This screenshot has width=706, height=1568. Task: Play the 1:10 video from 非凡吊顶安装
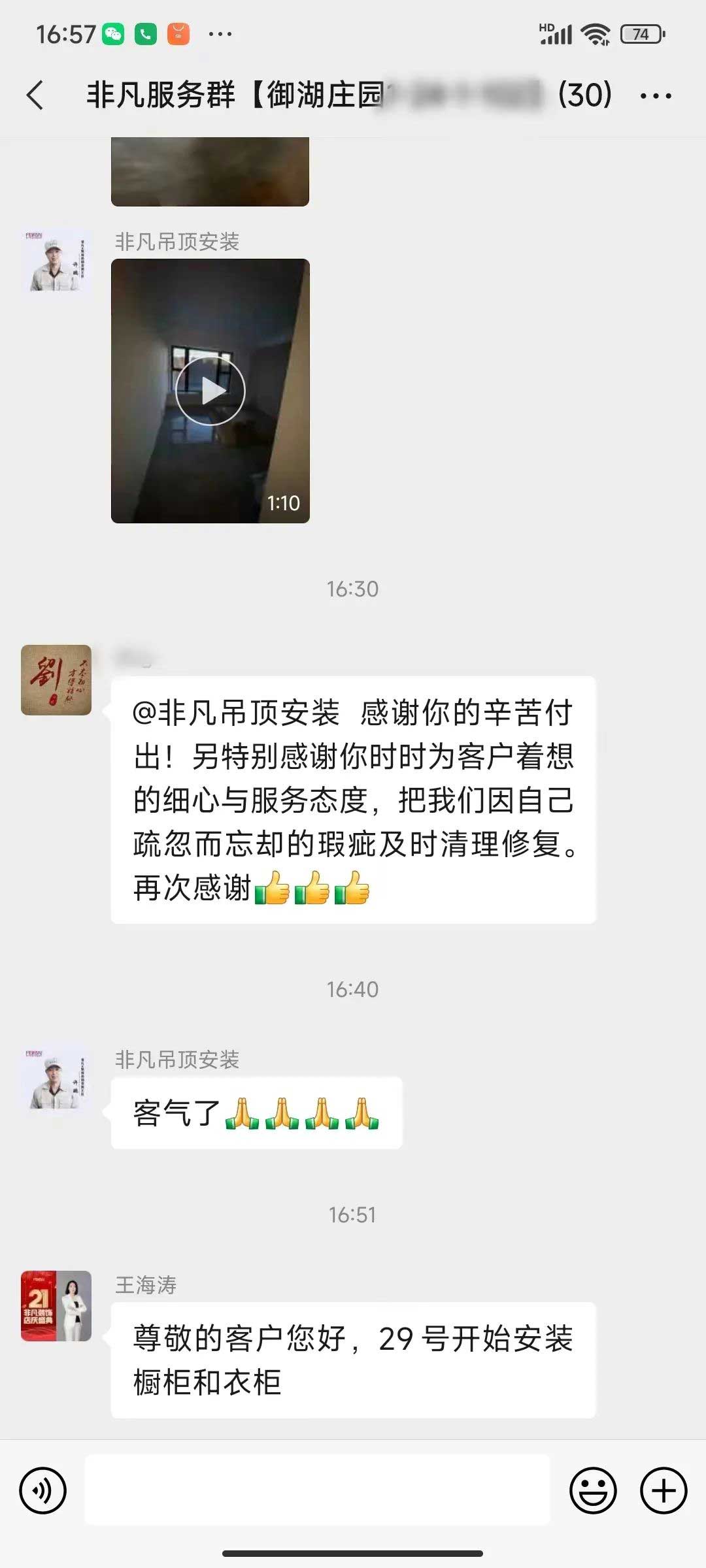click(210, 391)
